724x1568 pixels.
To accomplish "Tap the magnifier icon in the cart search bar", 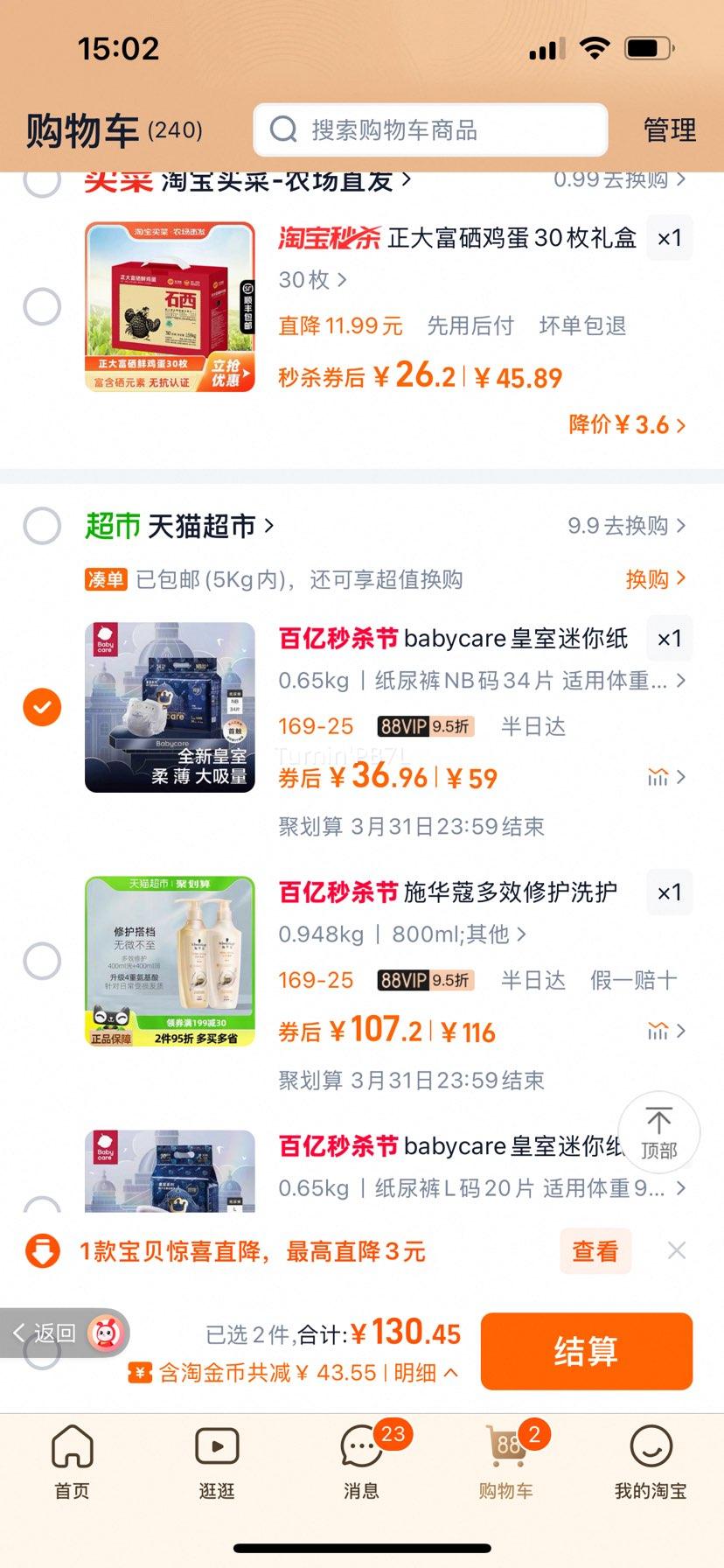I will tap(282, 129).
